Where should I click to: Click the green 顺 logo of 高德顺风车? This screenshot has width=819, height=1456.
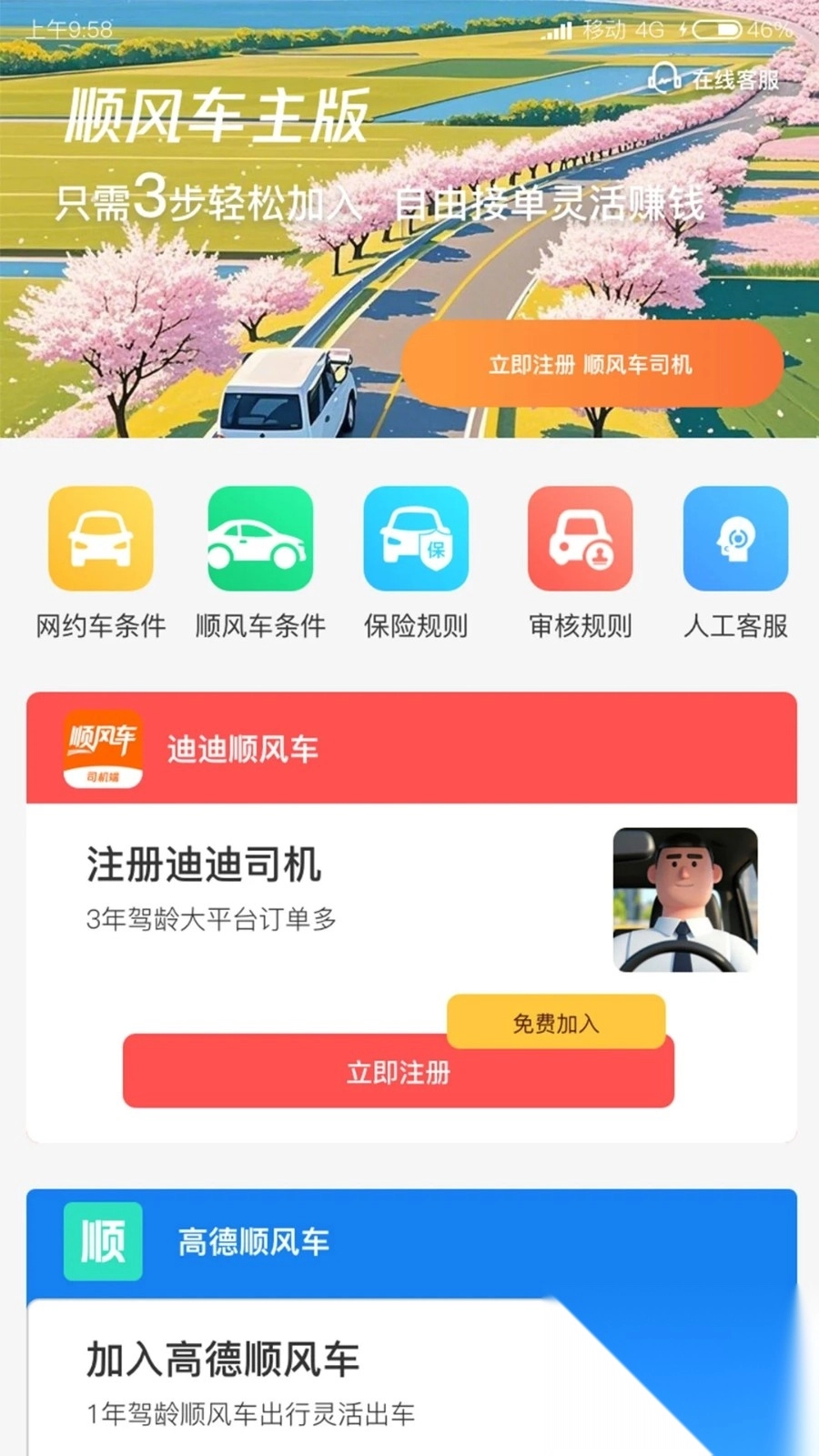[x=101, y=1241]
